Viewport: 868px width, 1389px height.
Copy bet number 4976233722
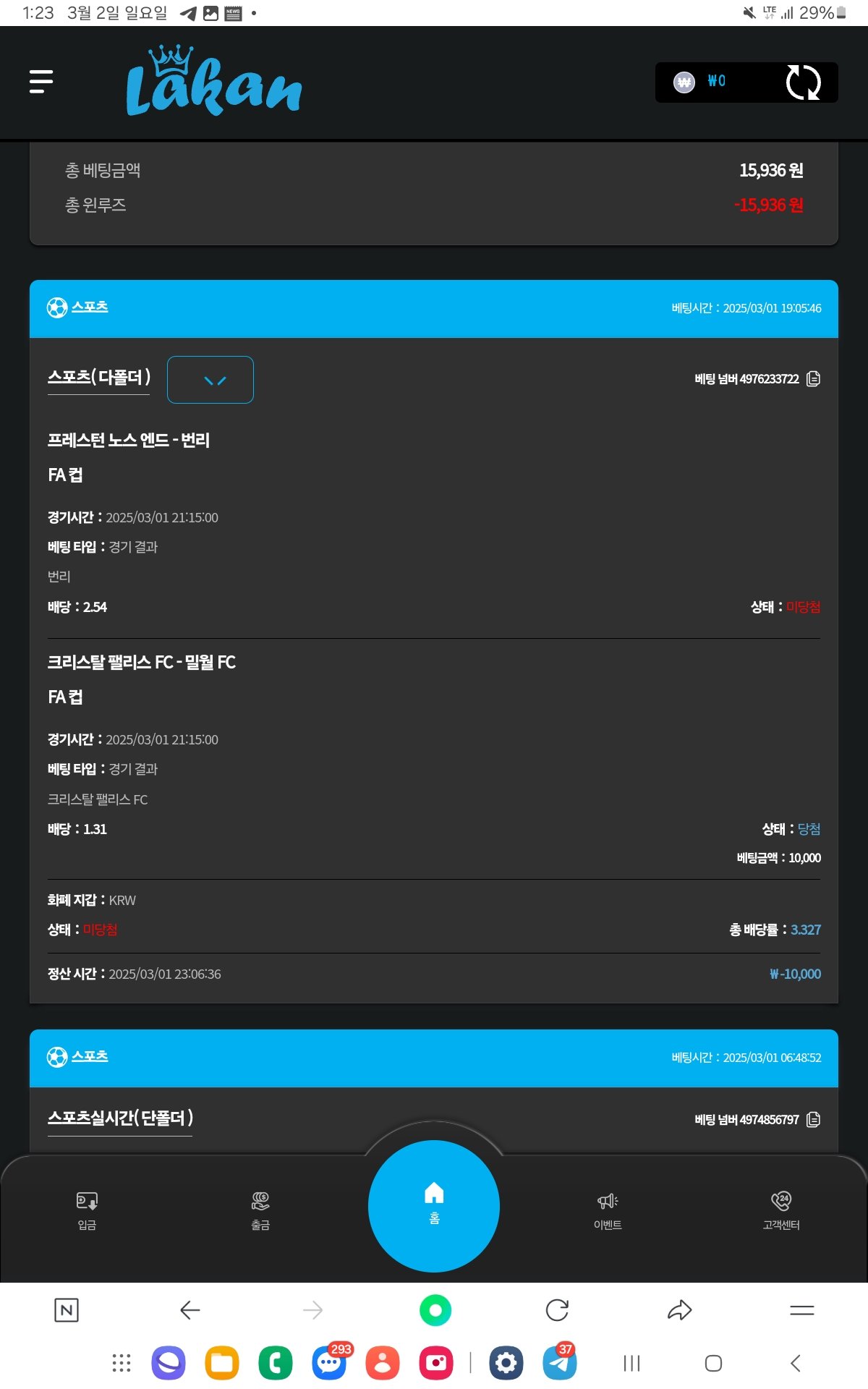pos(813,379)
